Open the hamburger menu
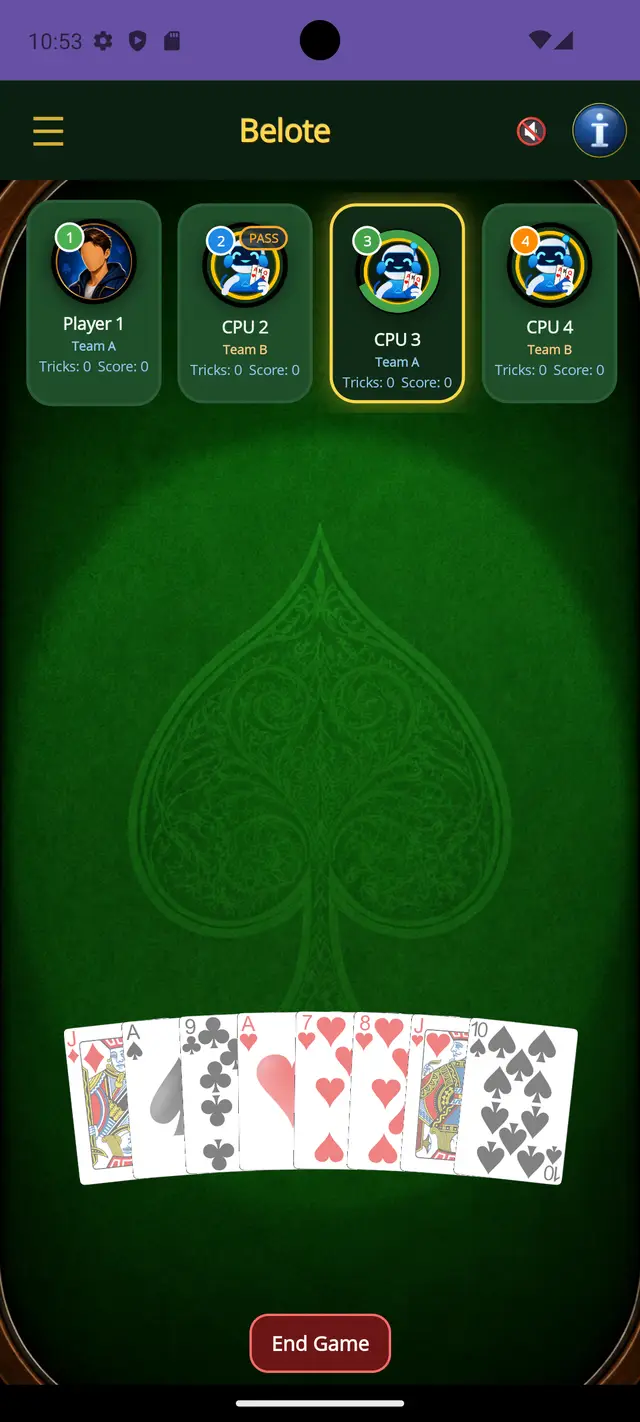Screen dimensions: 640x1422 [48, 131]
